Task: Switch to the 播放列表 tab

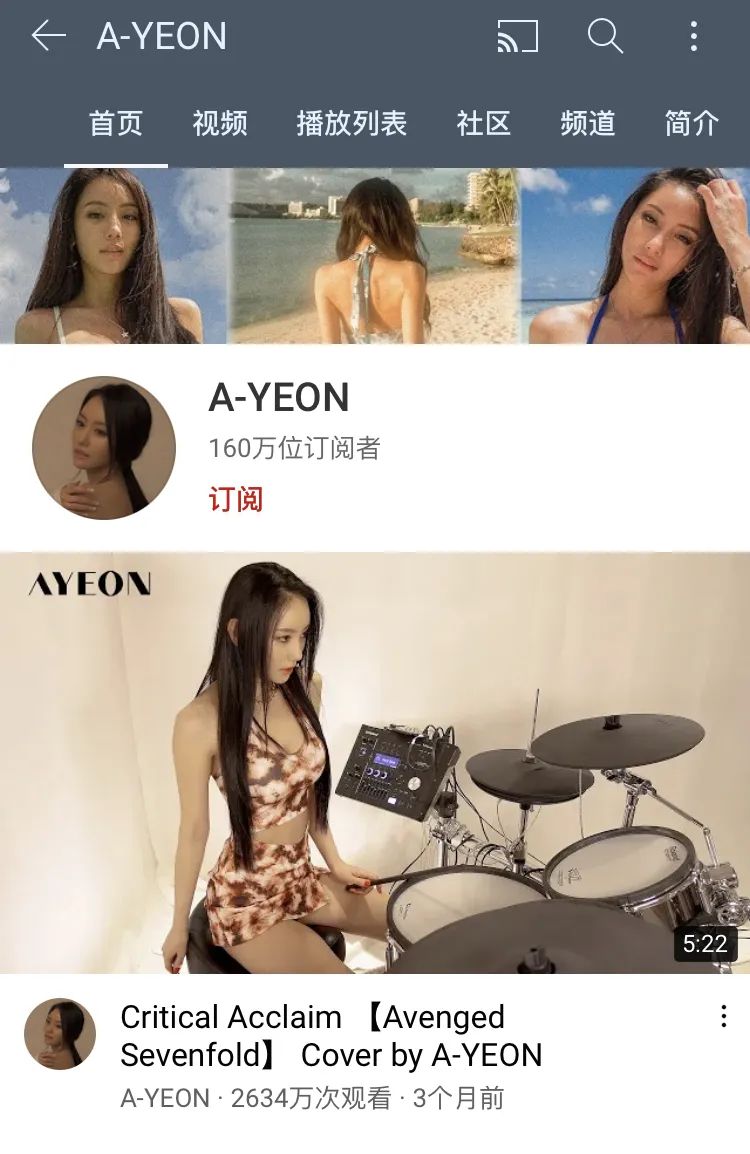Action: point(351,123)
